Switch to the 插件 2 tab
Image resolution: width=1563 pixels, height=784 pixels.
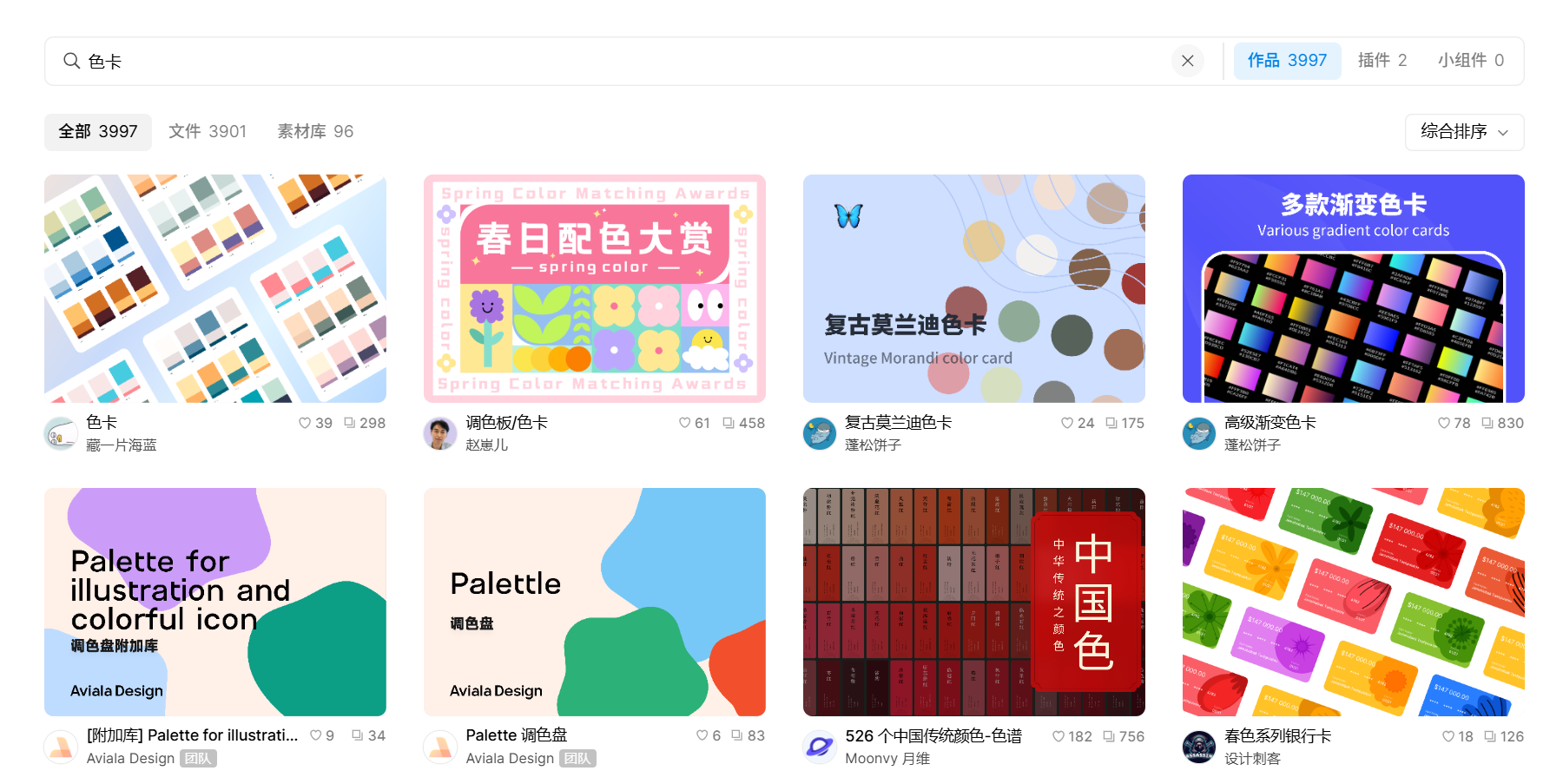tap(1382, 61)
